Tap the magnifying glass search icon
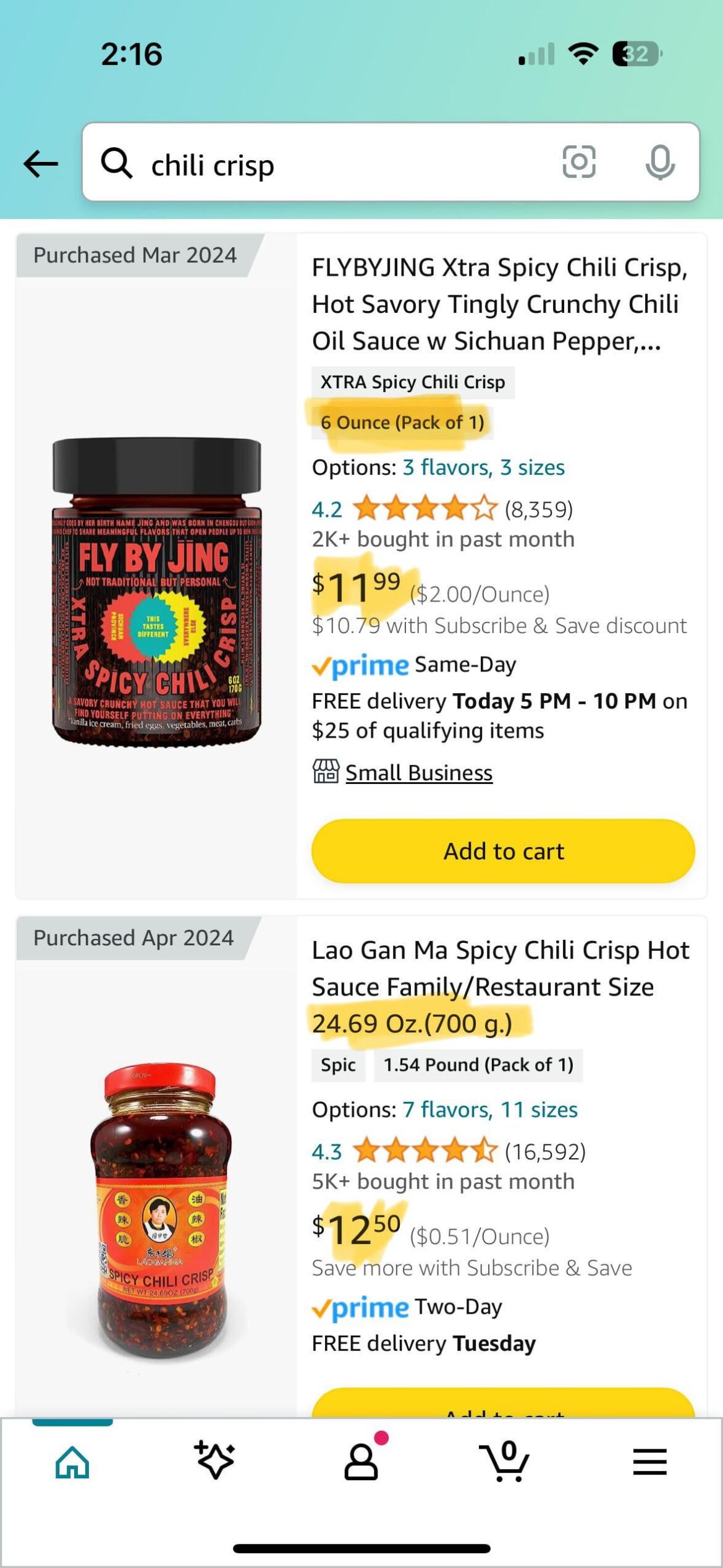 tap(117, 164)
